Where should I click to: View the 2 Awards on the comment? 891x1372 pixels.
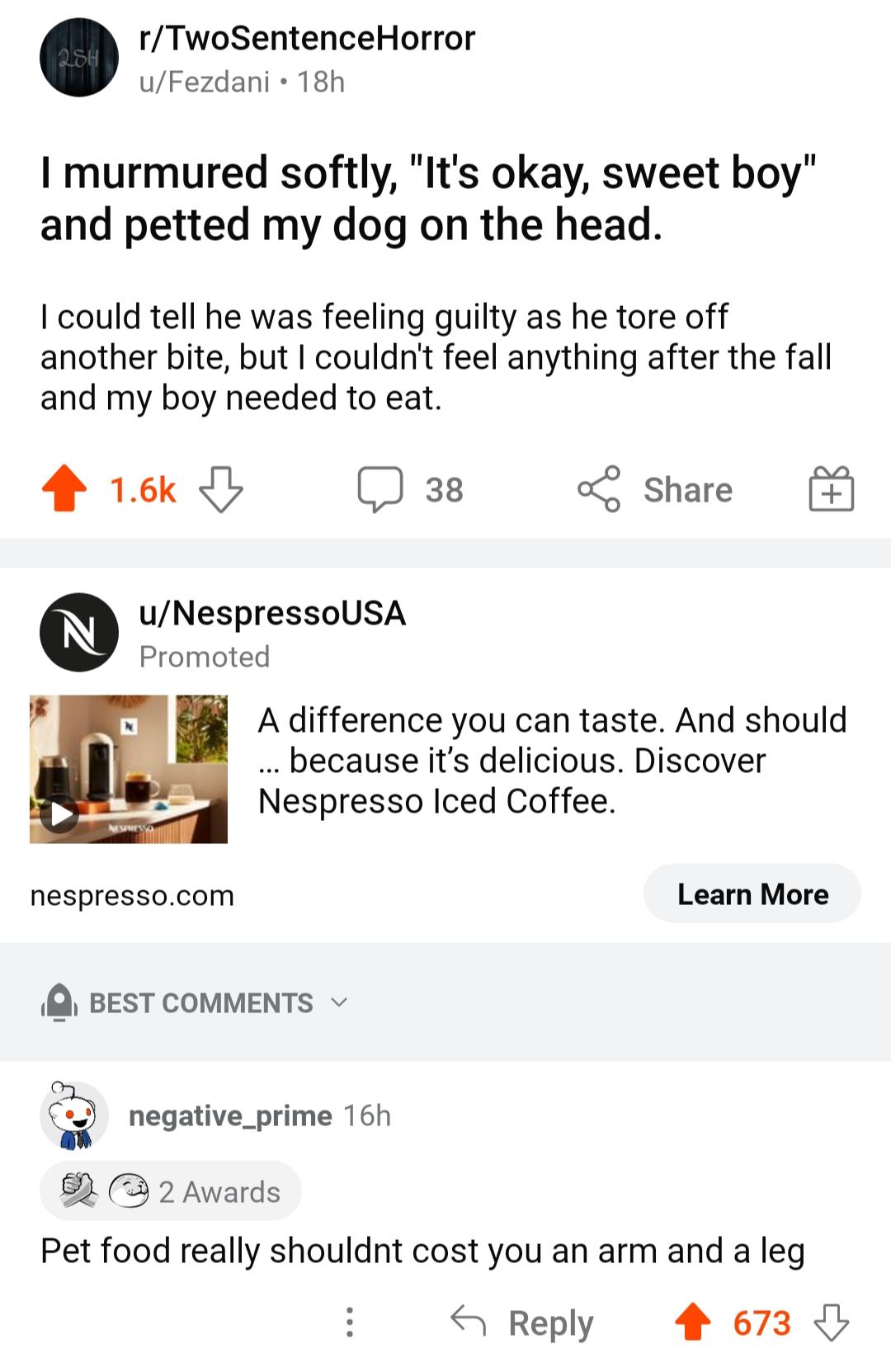pyautogui.click(x=169, y=1190)
